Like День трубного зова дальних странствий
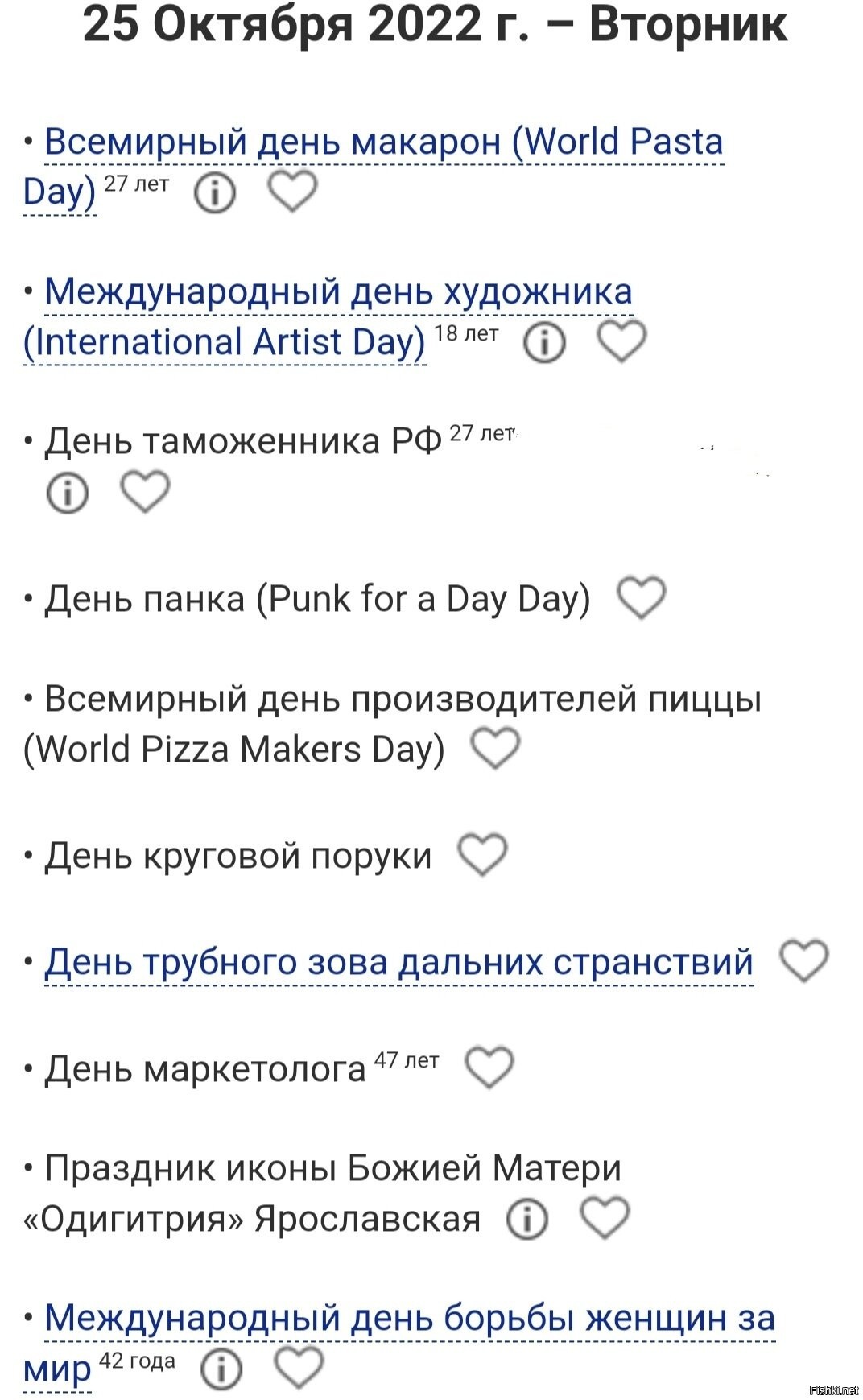The width and height of the screenshot is (863, 1400). pos(804,961)
